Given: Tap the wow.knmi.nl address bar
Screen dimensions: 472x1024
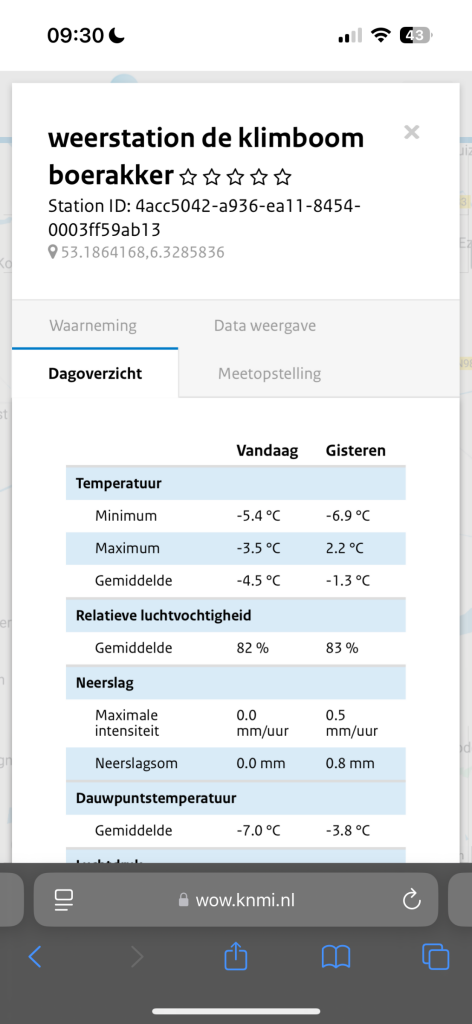Looking at the screenshot, I should 236,900.
